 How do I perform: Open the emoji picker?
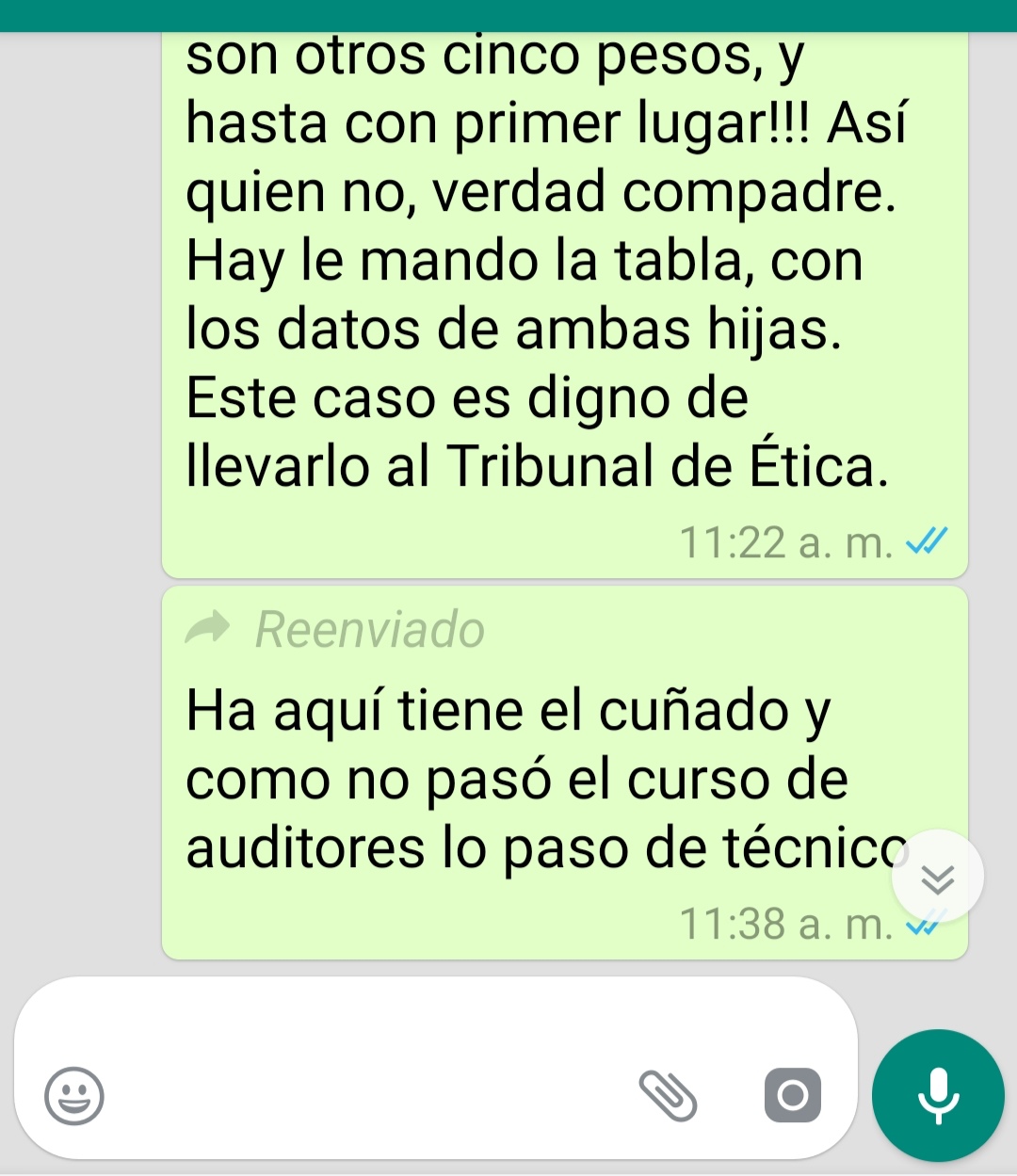click(x=74, y=1095)
